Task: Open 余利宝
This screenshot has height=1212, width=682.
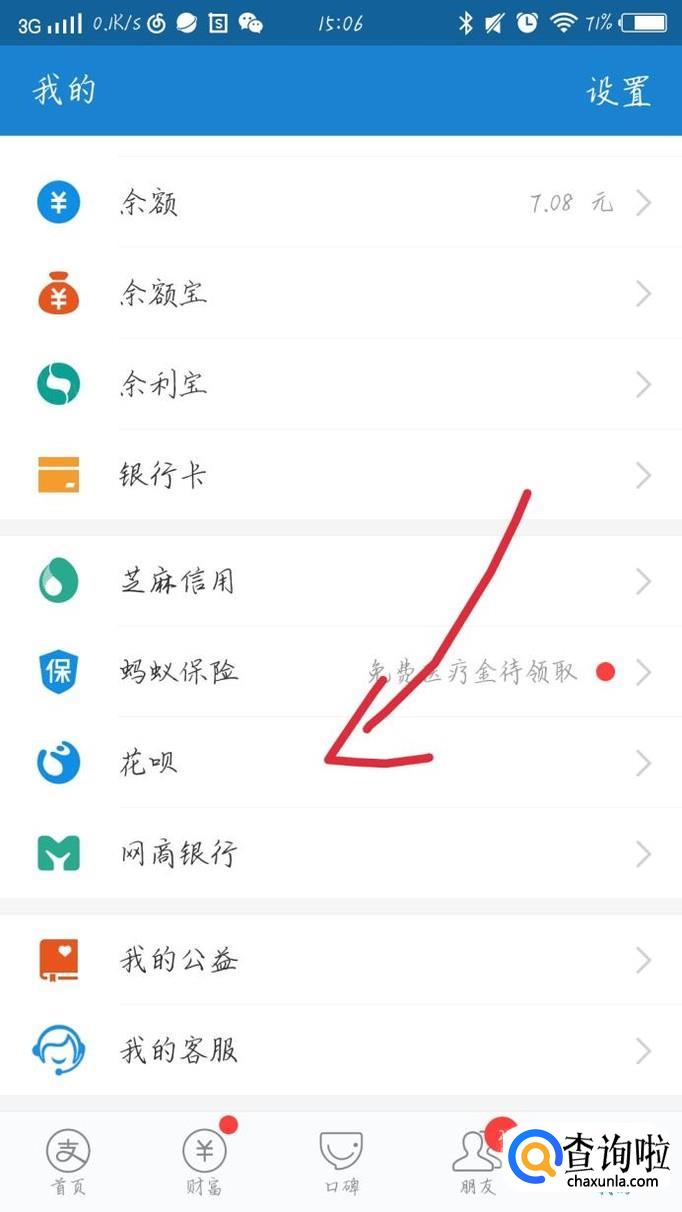Action: [x=340, y=385]
